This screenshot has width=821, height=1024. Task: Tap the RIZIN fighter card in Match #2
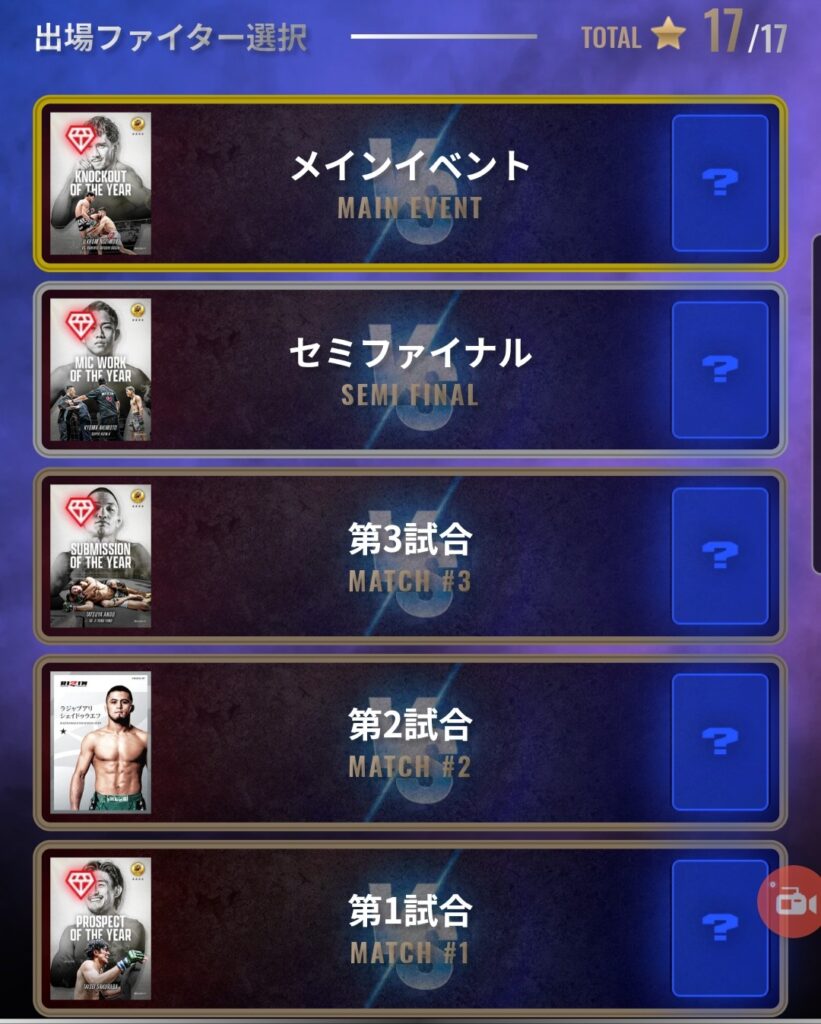tap(100, 742)
